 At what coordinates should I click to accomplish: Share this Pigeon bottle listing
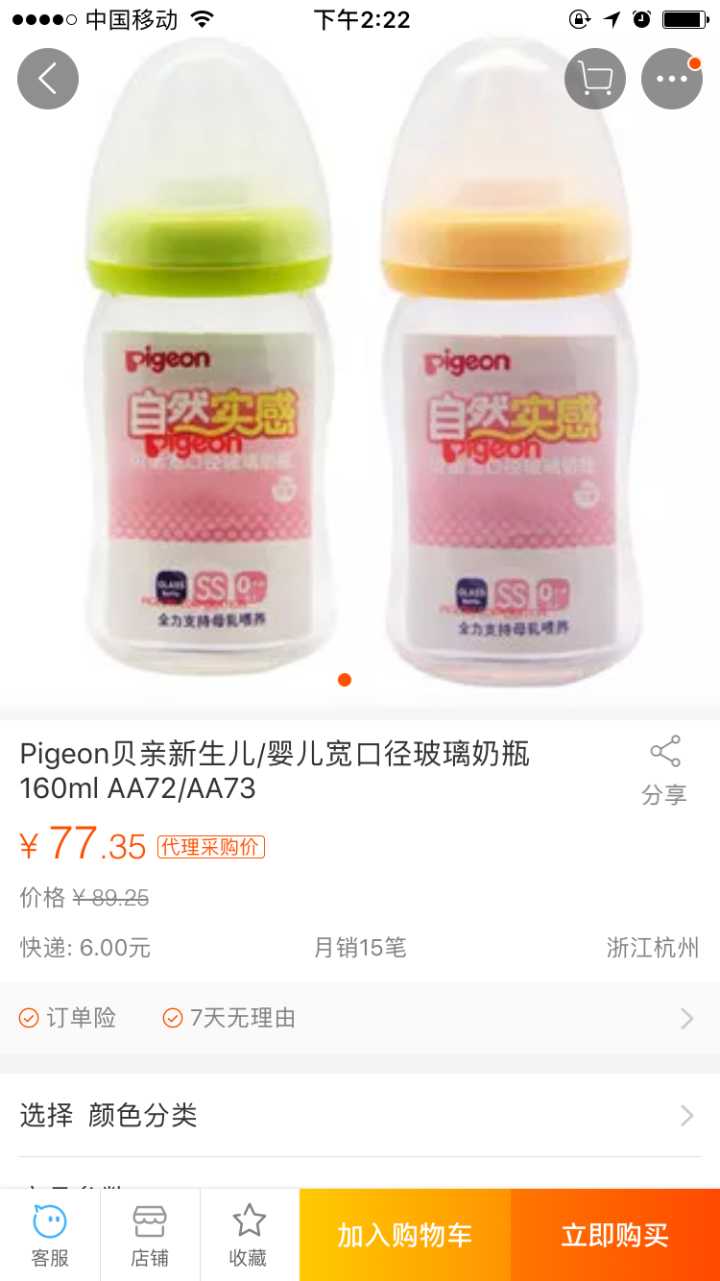pos(664,770)
